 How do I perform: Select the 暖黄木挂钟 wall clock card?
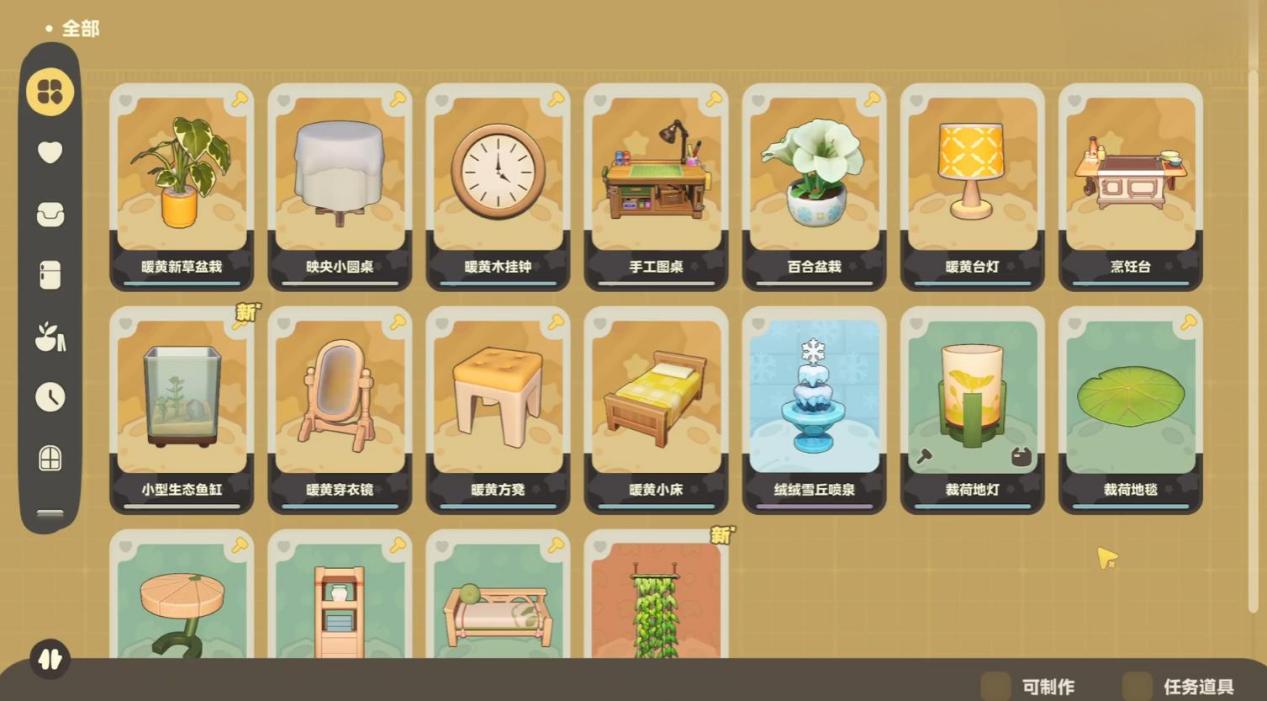(498, 187)
